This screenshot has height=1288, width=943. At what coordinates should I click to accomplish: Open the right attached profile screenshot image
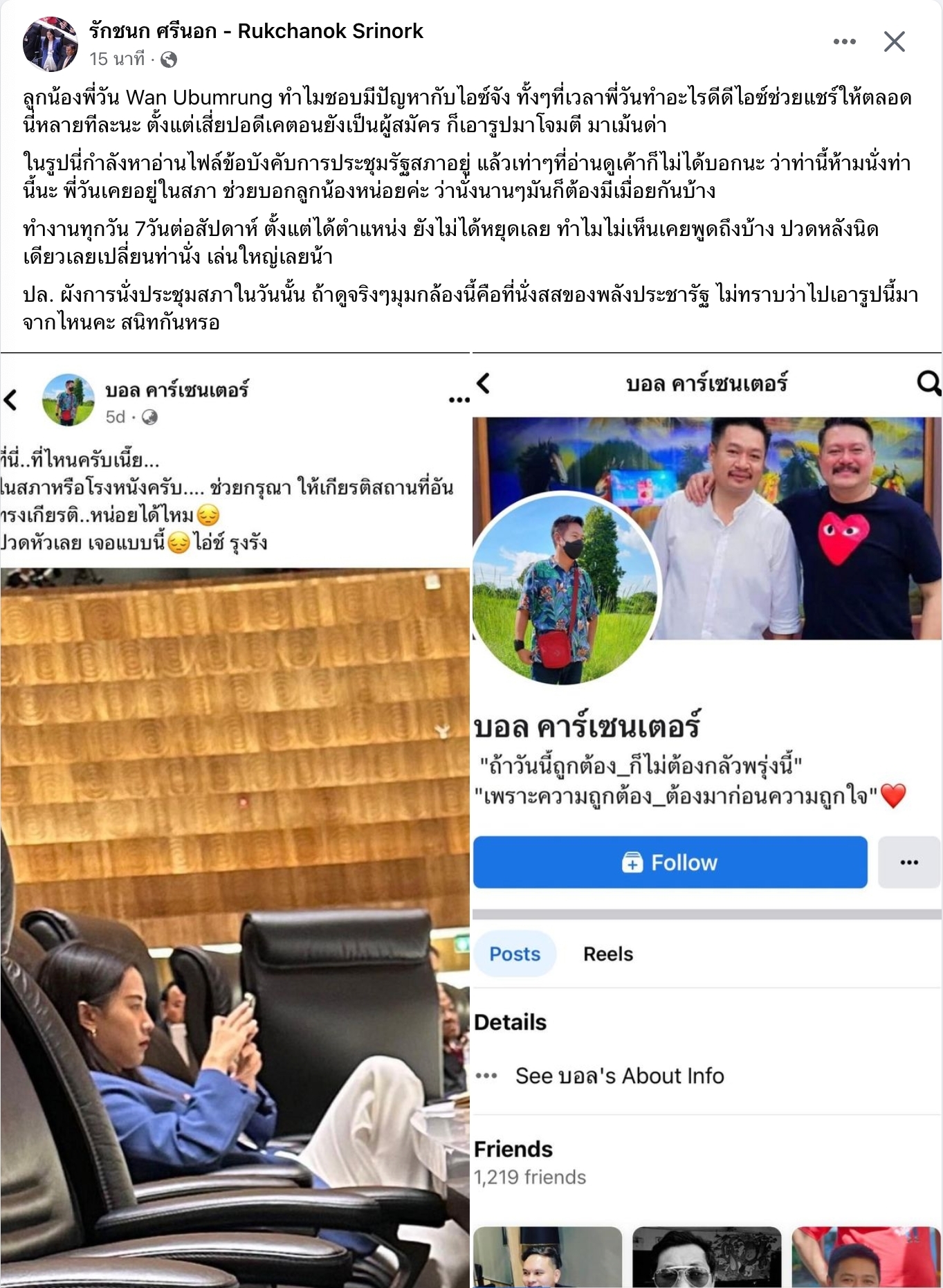(706, 820)
